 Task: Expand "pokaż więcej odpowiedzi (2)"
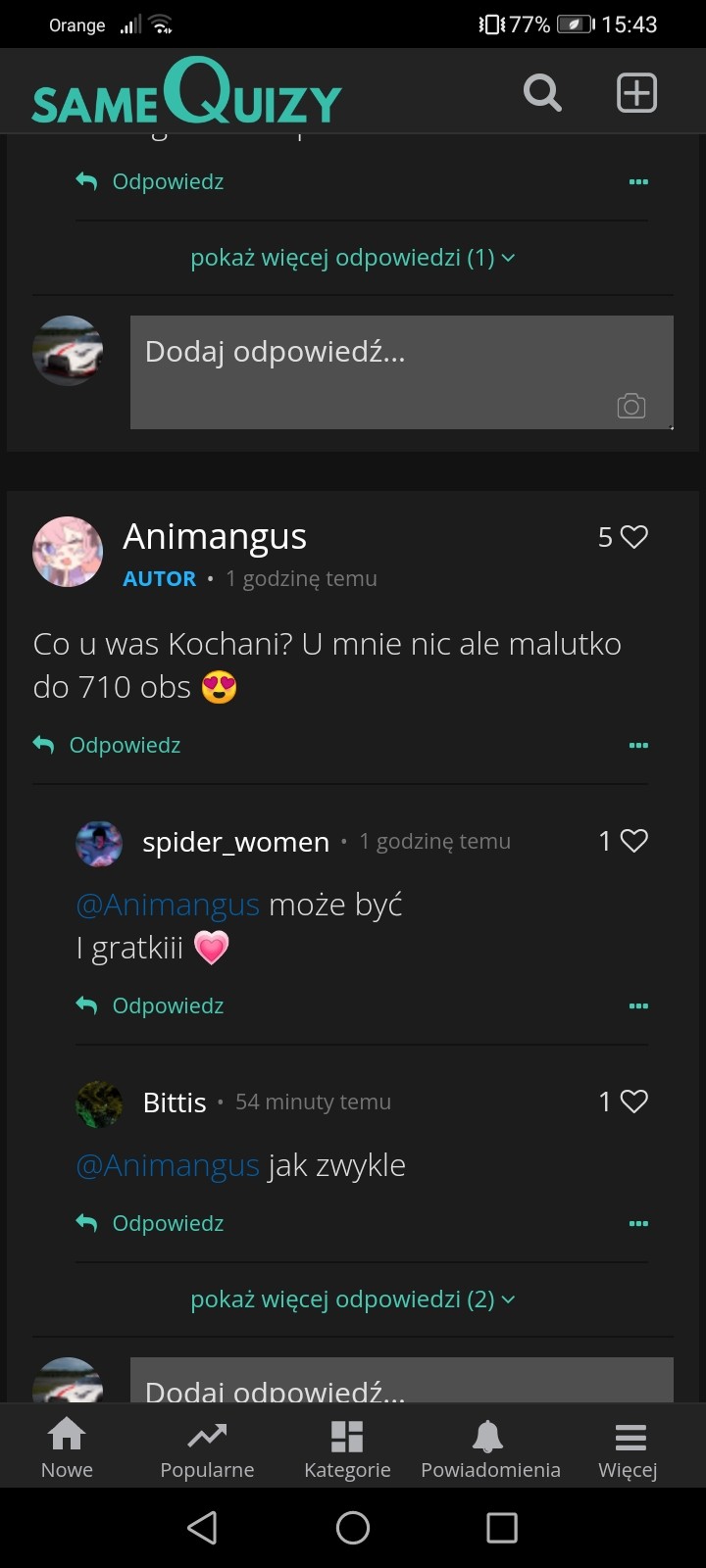[352, 1298]
